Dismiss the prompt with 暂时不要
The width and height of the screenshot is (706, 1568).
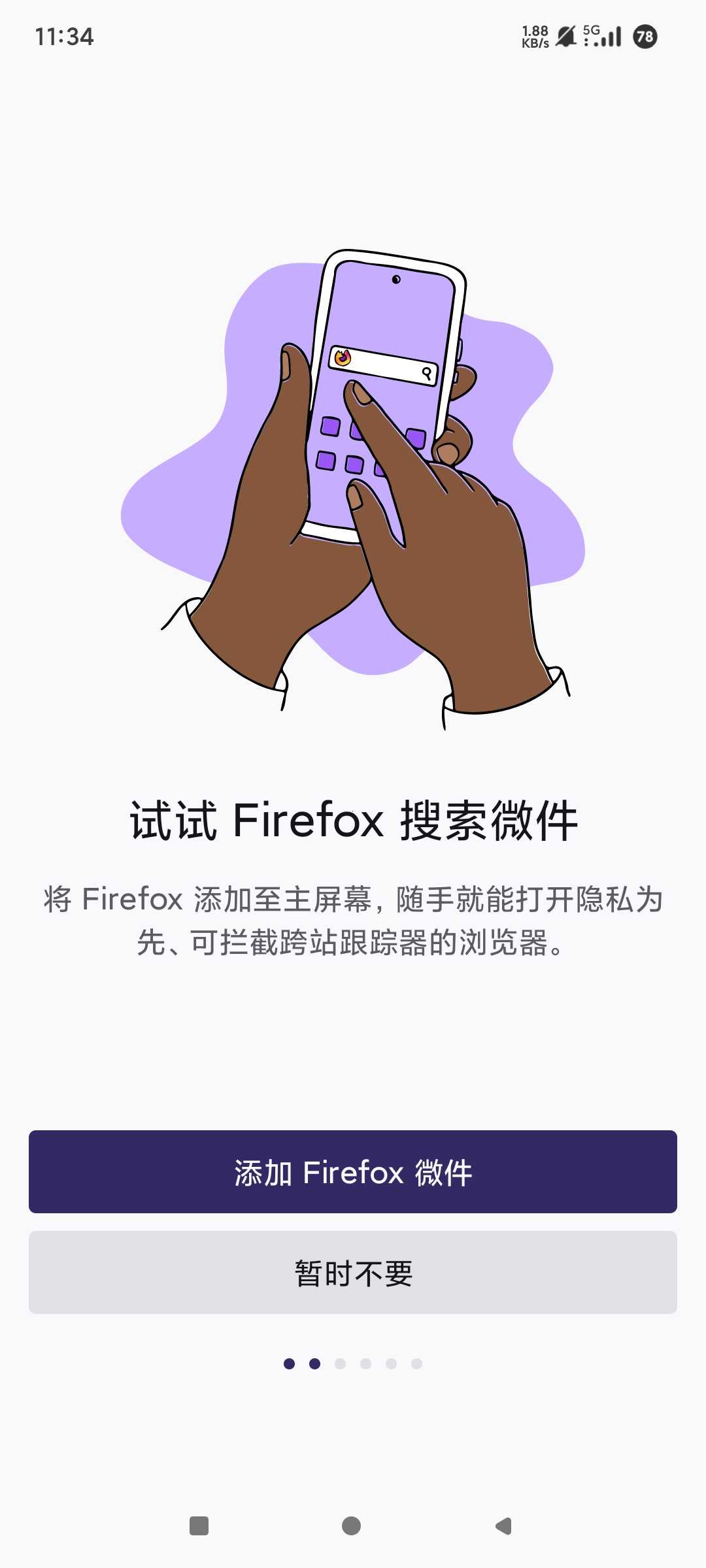353,1272
